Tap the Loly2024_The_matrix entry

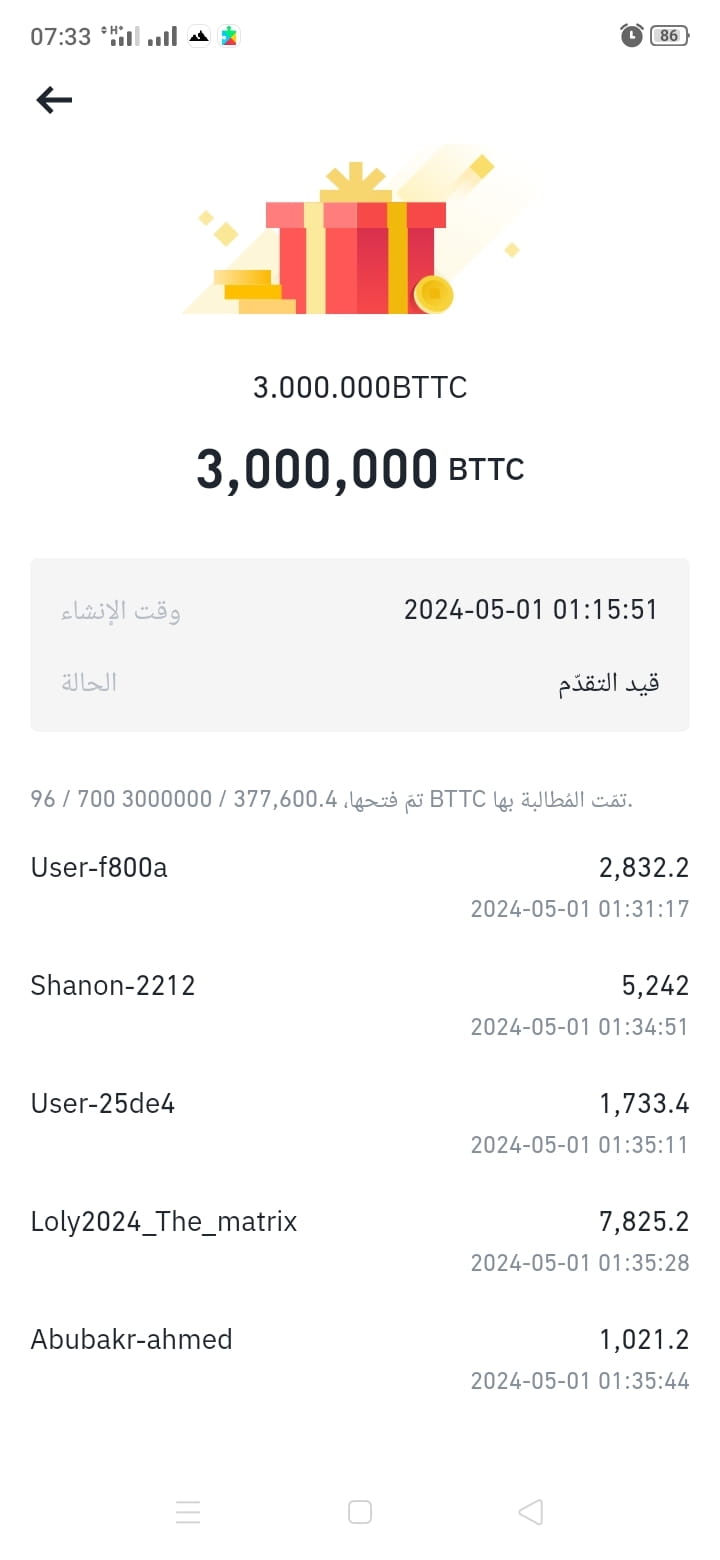(x=163, y=1221)
